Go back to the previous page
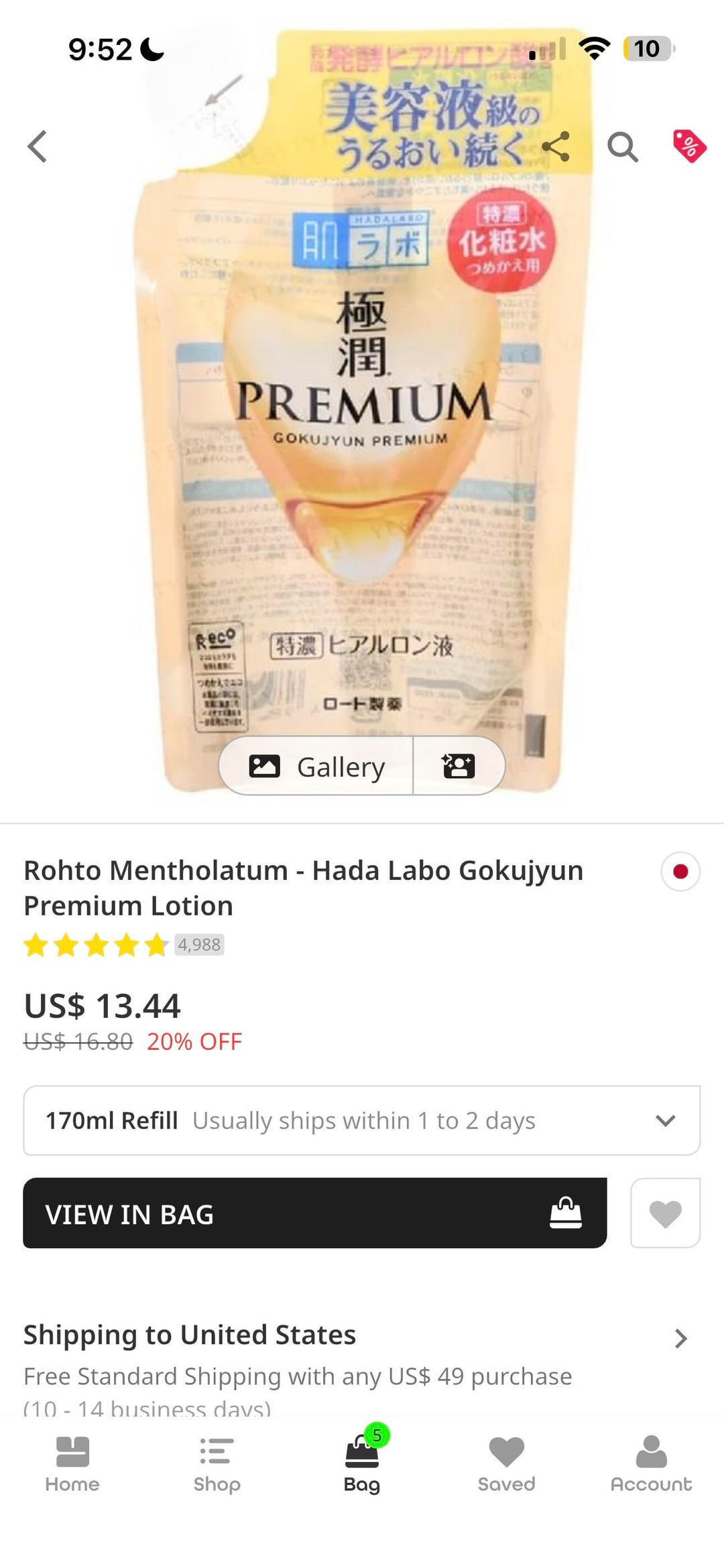Viewport: 724px width, 1568px height. (38, 146)
